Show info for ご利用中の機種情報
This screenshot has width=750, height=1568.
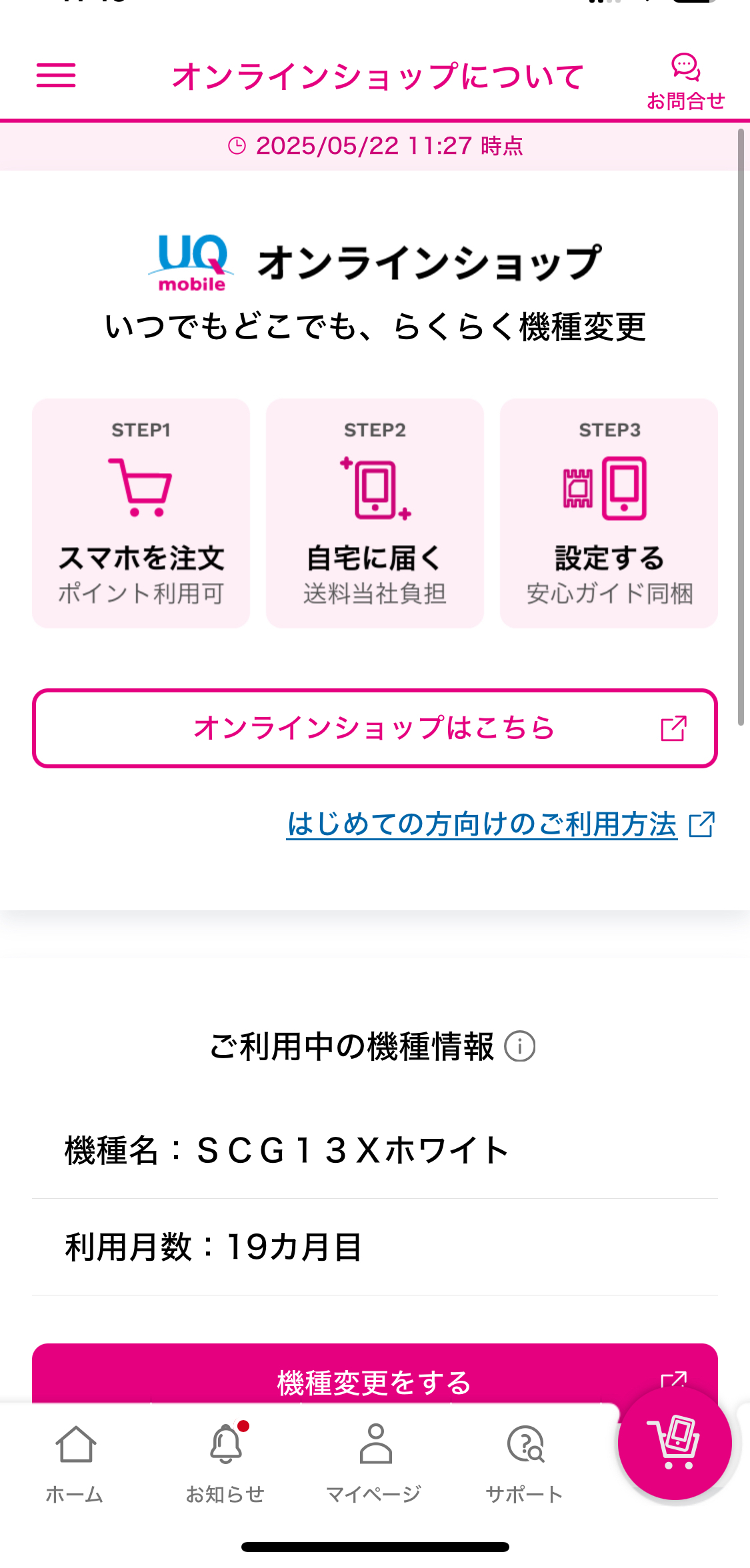pyautogui.click(x=520, y=1046)
